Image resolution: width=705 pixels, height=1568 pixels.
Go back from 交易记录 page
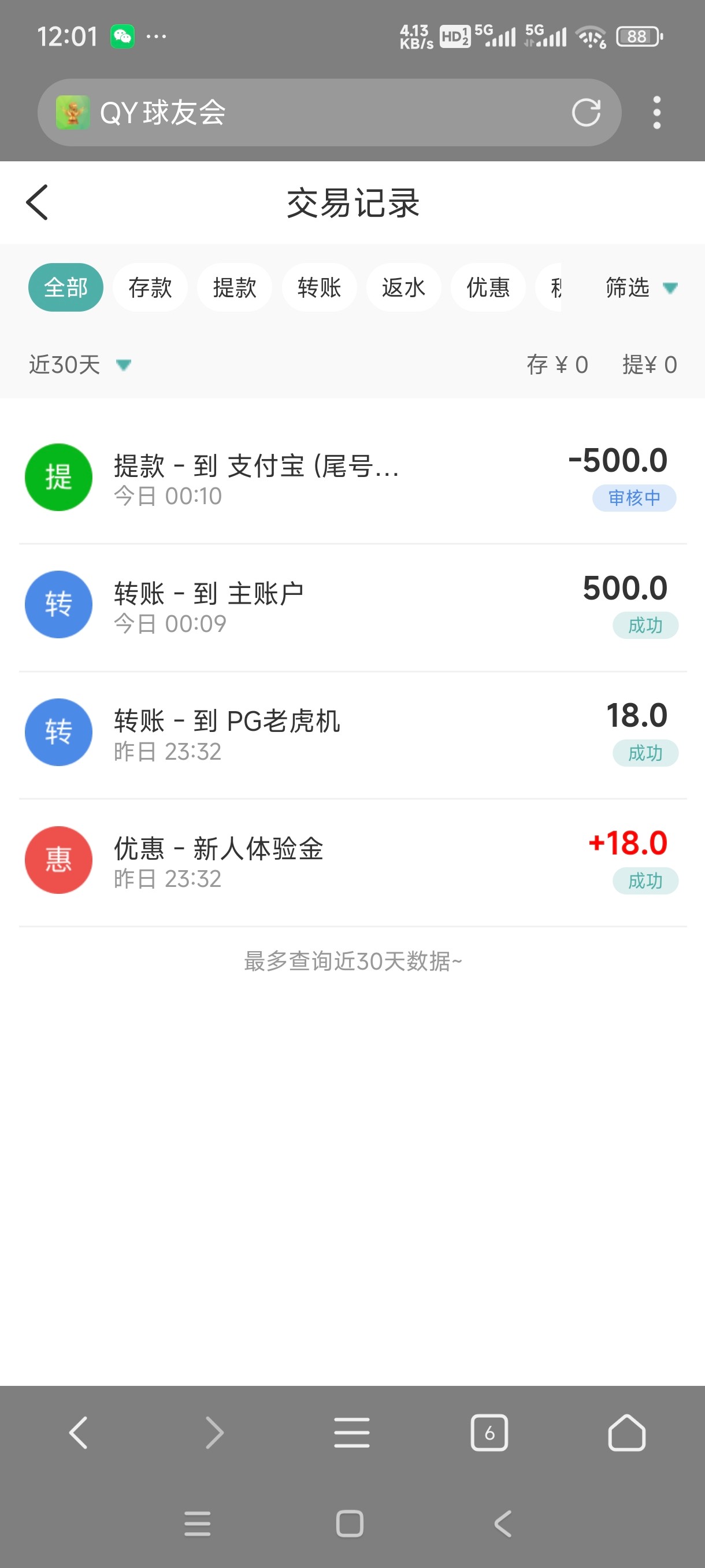coord(37,202)
